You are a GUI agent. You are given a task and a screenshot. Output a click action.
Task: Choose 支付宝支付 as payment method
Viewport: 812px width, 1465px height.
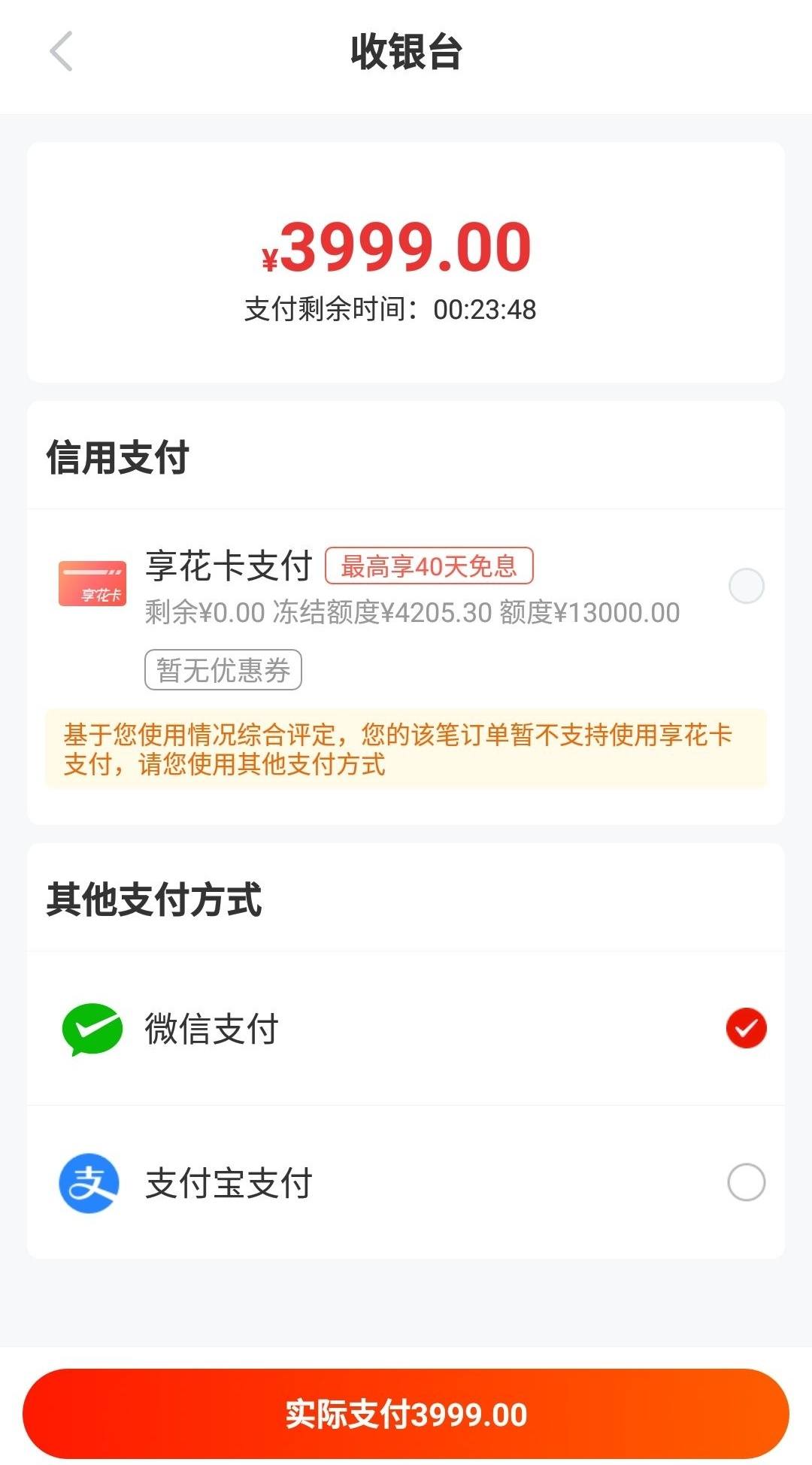406,1182
